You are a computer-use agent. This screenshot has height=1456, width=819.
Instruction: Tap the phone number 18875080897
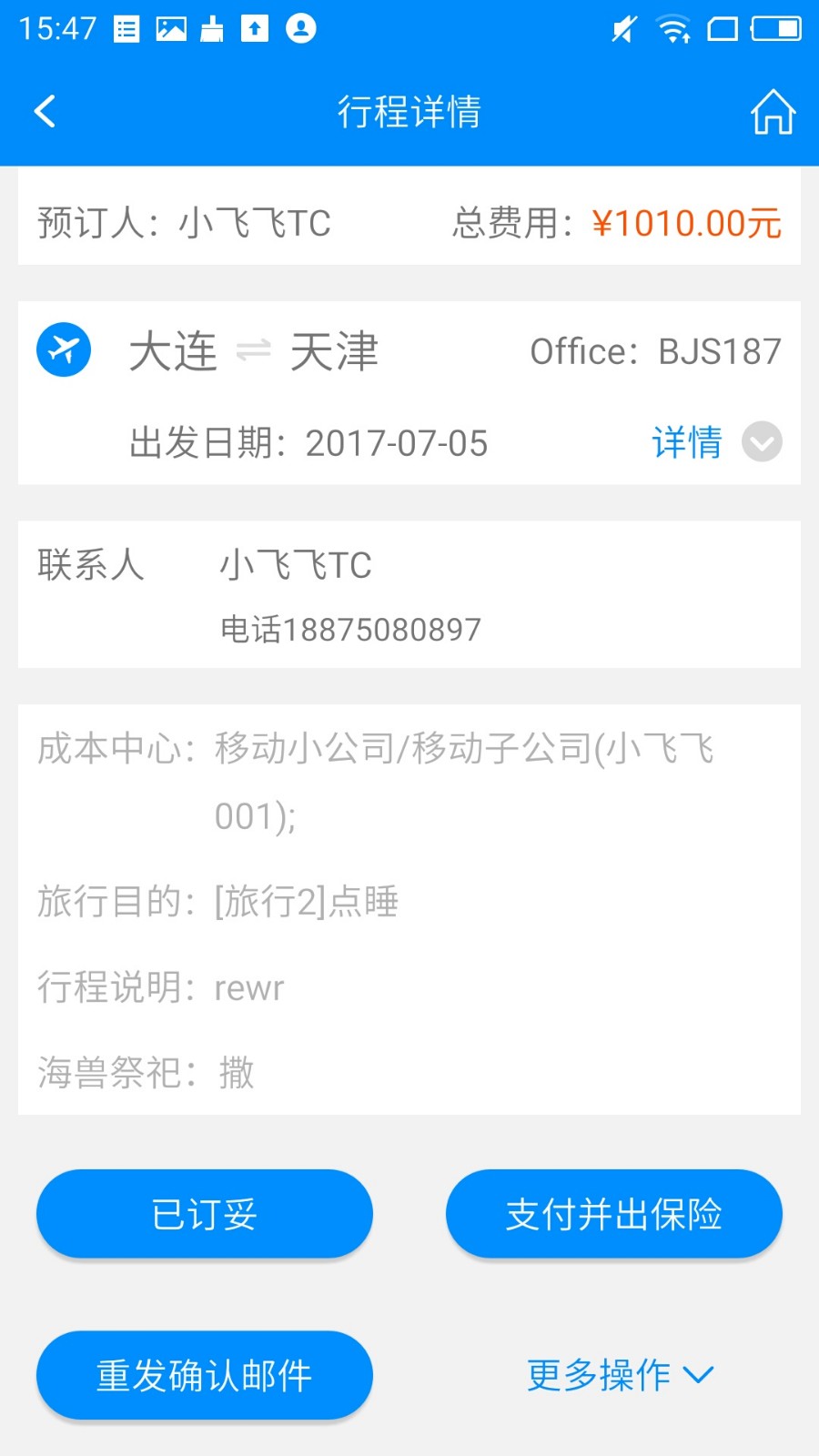[353, 628]
